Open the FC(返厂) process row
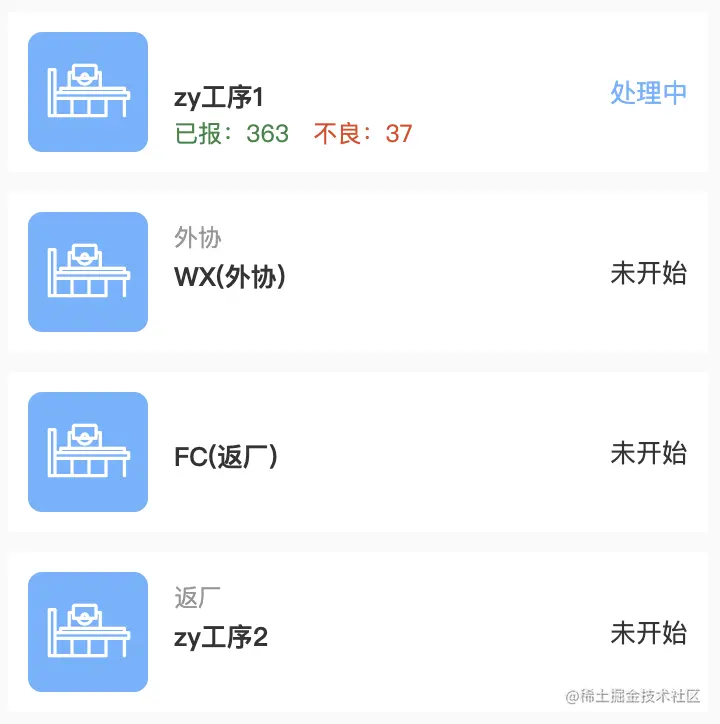Image resolution: width=720 pixels, height=724 pixels. 360,453
